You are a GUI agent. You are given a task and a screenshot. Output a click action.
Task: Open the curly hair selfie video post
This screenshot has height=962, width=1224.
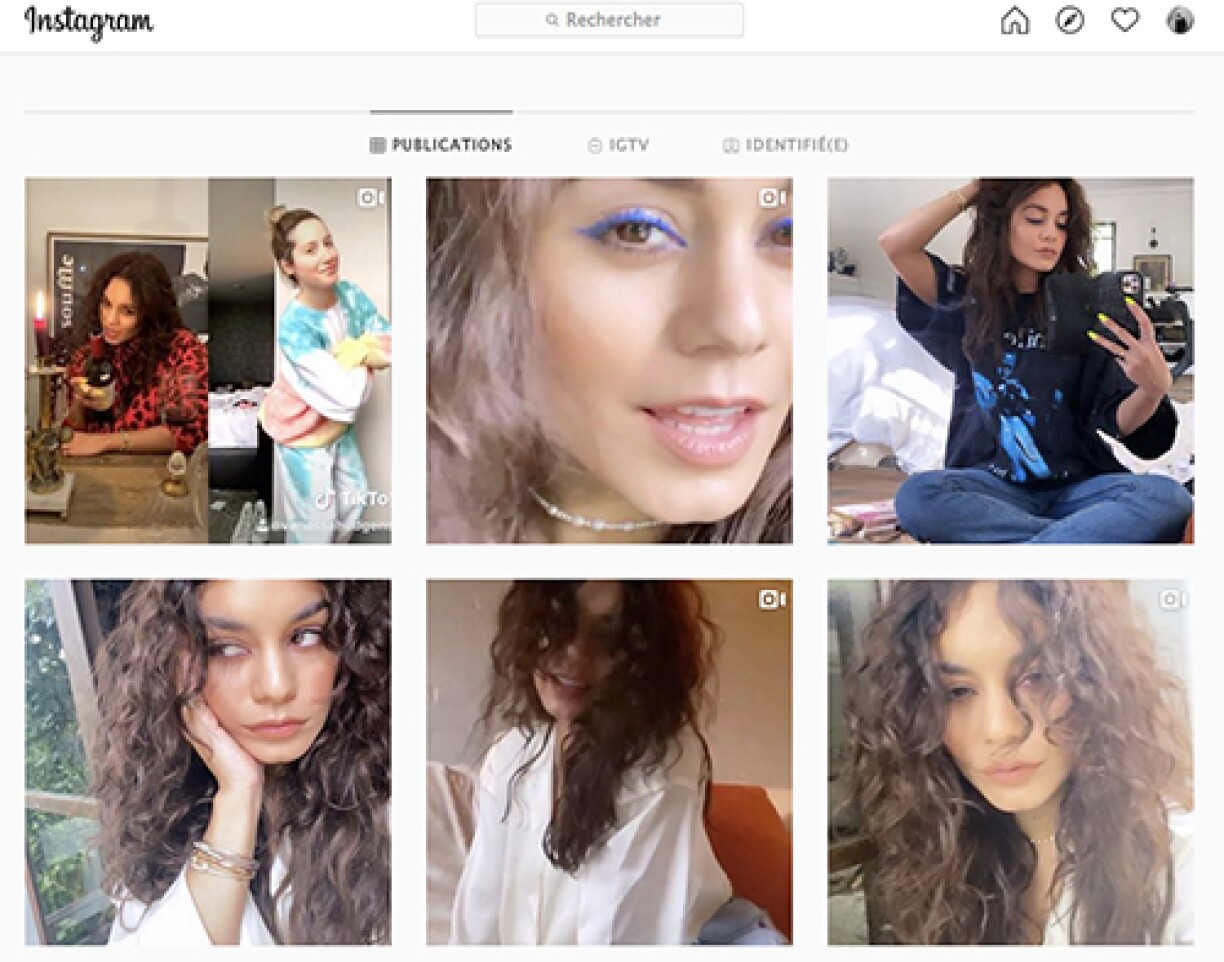pyautogui.click(x=1010, y=762)
